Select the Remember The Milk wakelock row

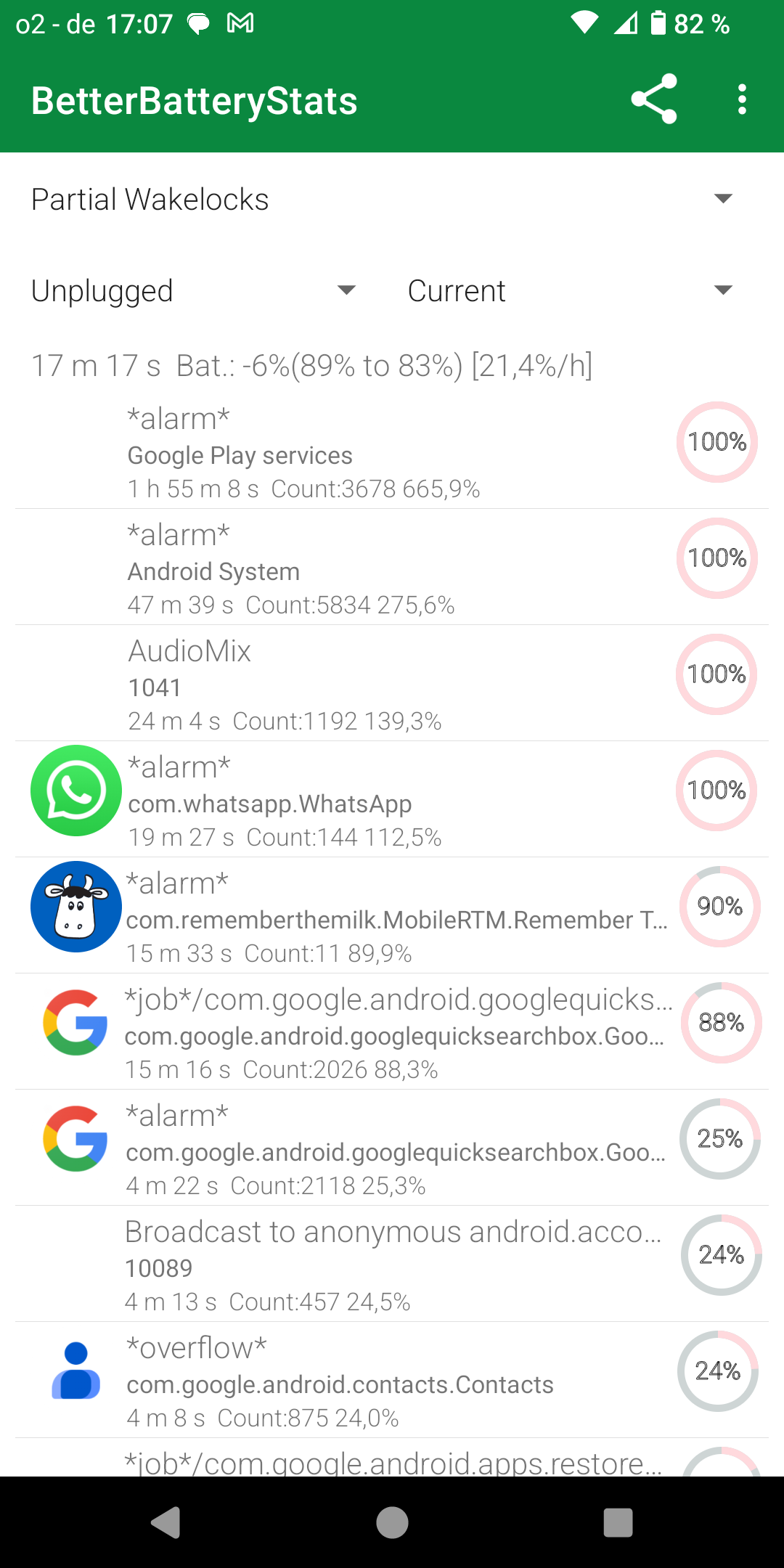[x=392, y=915]
